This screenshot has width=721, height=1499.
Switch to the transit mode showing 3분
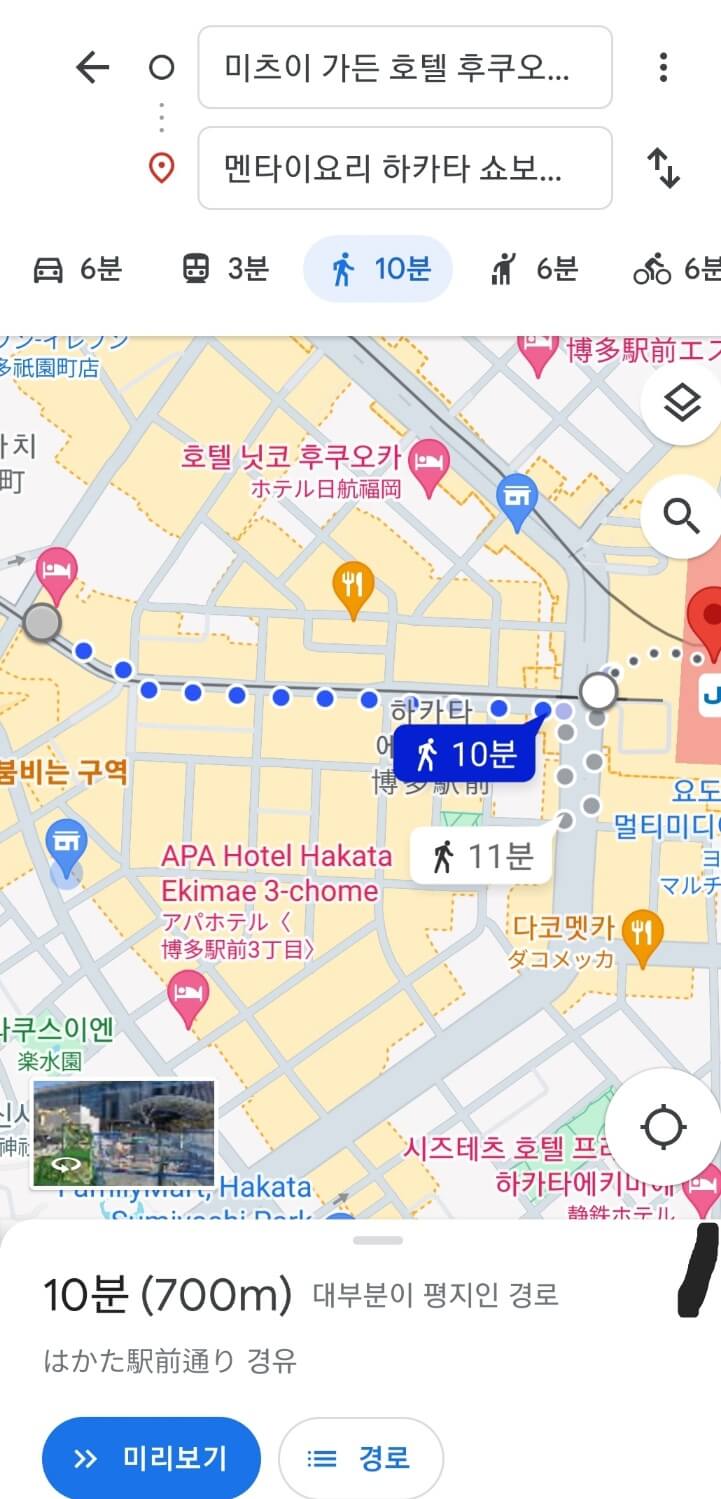(221, 269)
